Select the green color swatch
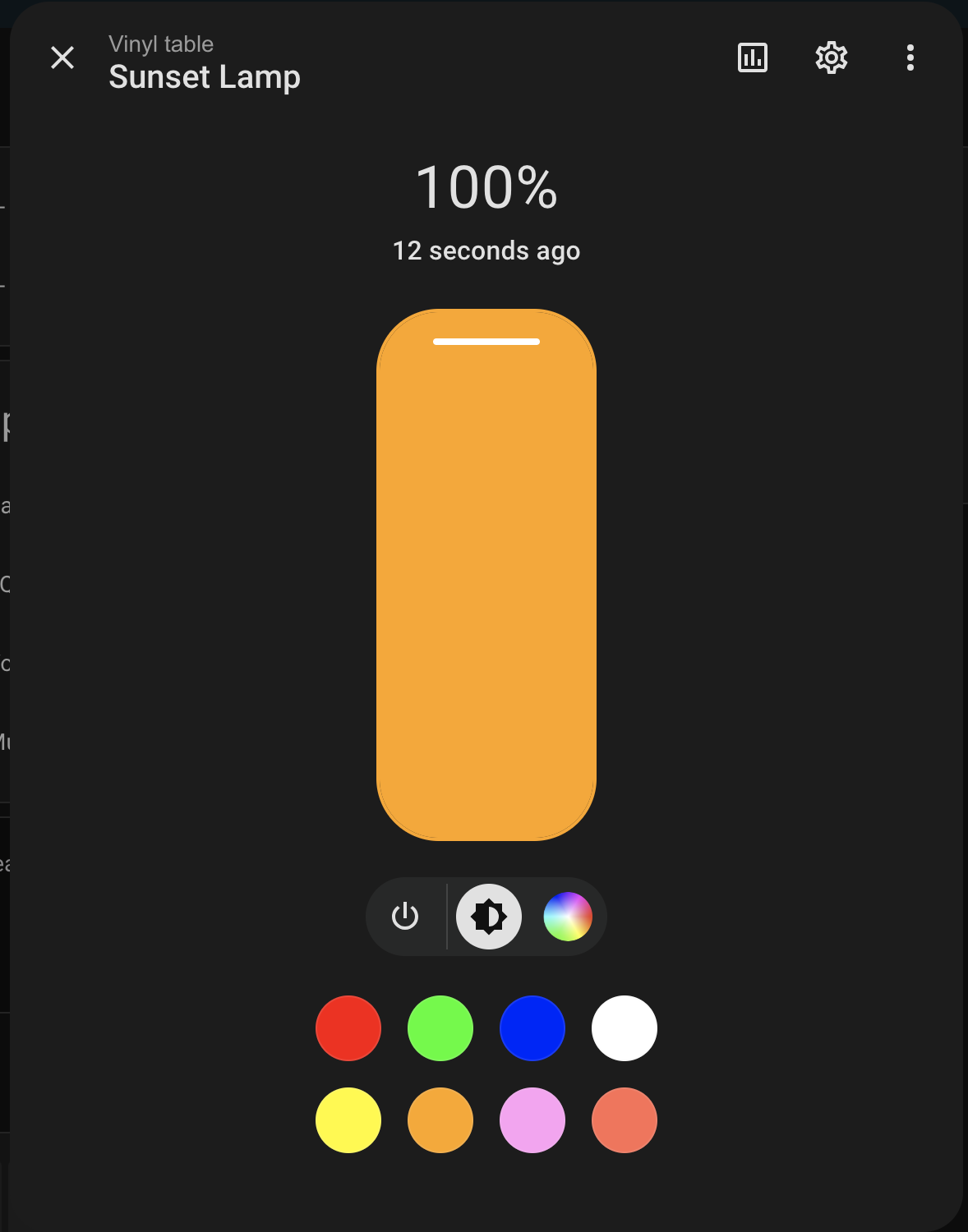This screenshot has height=1232, width=968. point(440,1028)
